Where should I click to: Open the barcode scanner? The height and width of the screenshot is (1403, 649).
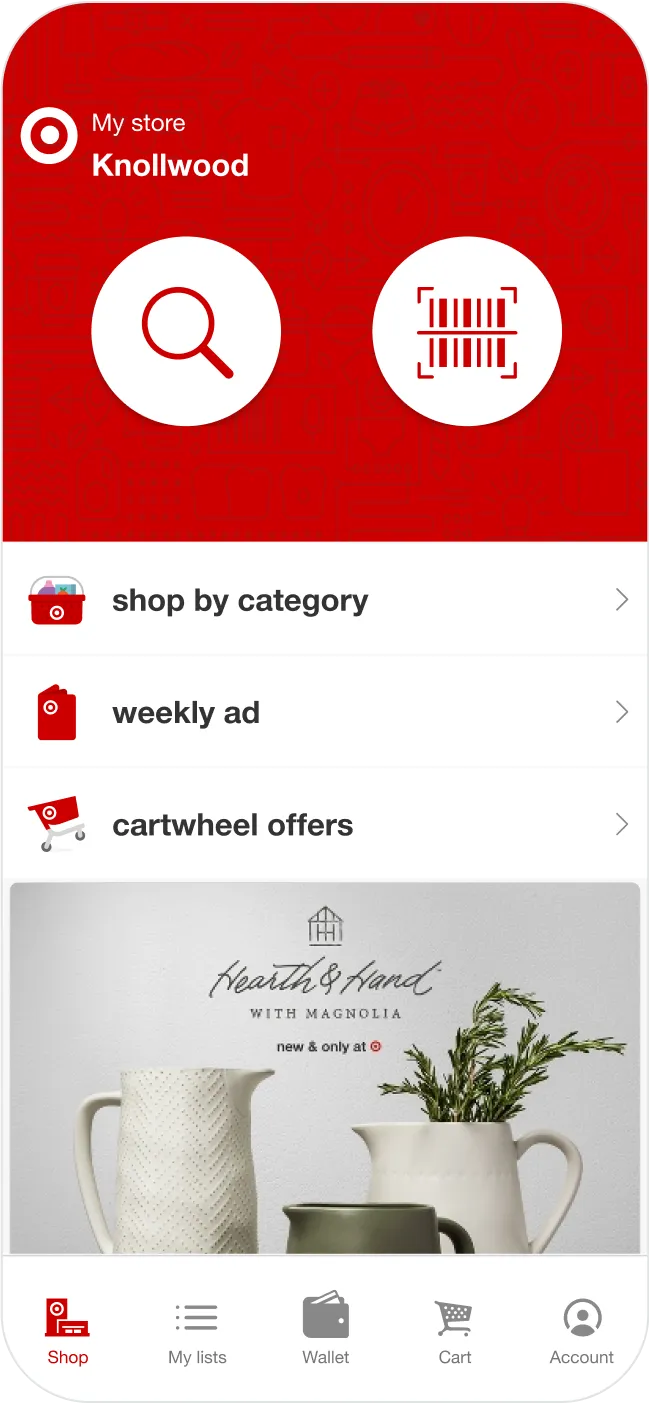click(466, 331)
